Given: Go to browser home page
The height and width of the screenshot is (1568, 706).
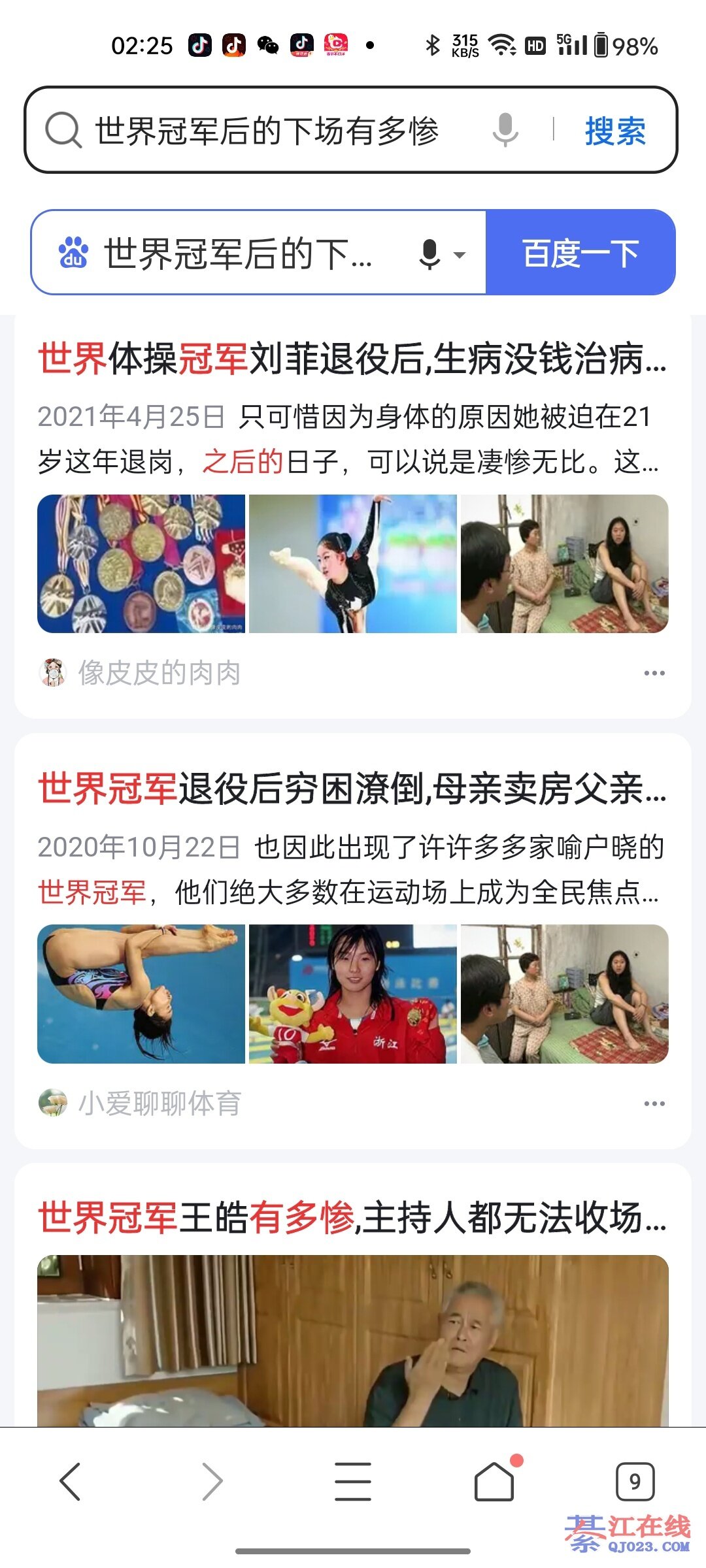Looking at the screenshot, I should pos(494,1482).
